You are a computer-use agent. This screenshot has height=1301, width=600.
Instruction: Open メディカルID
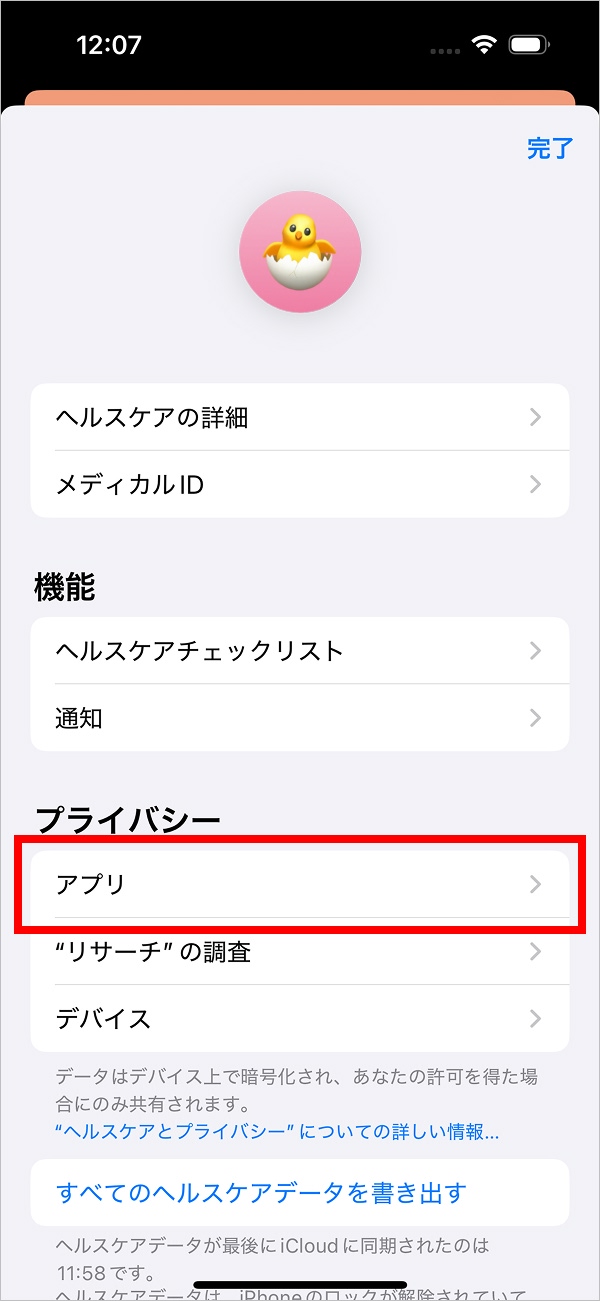(x=300, y=485)
